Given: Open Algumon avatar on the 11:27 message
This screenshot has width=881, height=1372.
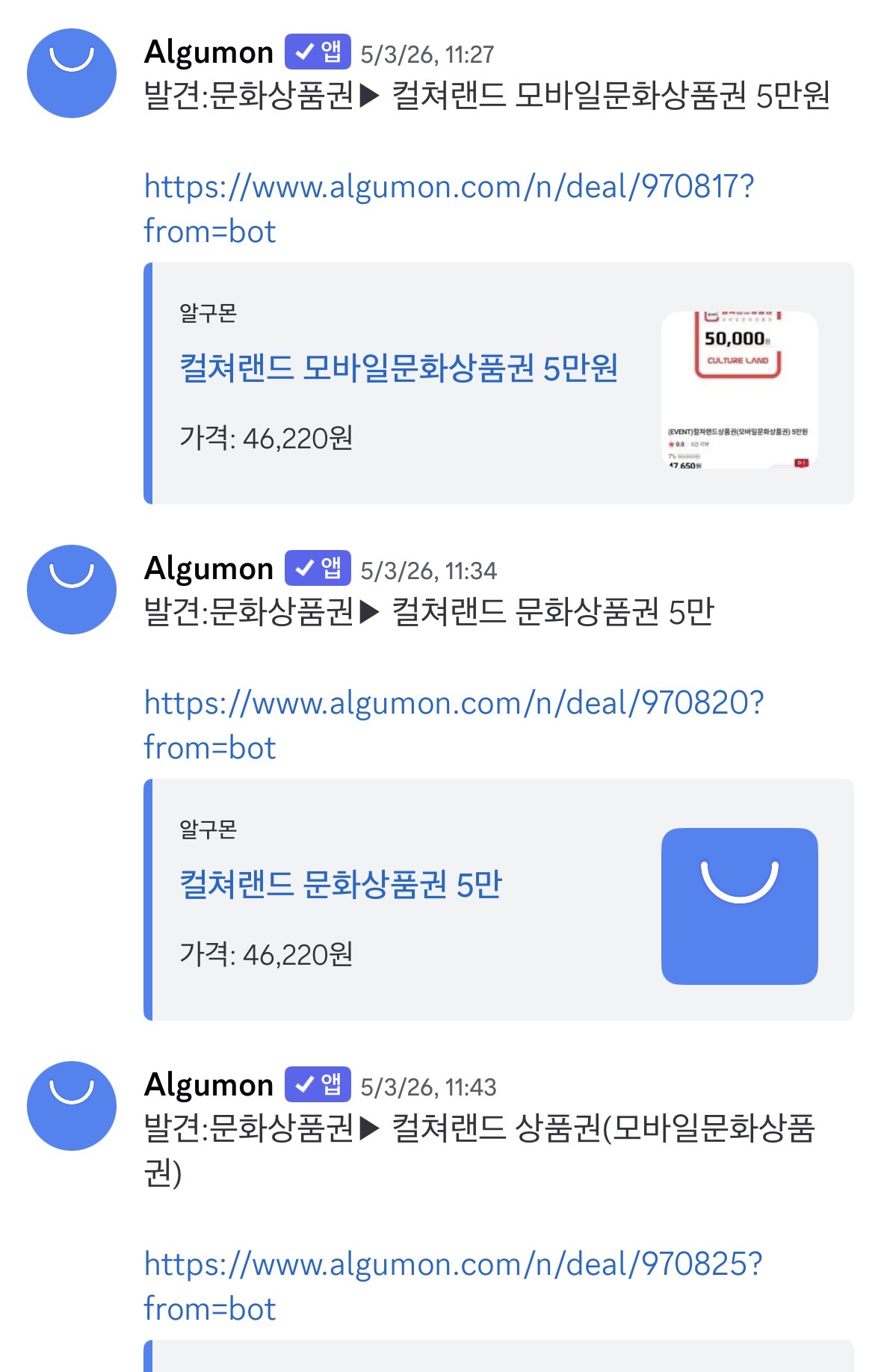Looking at the screenshot, I should (72, 73).
